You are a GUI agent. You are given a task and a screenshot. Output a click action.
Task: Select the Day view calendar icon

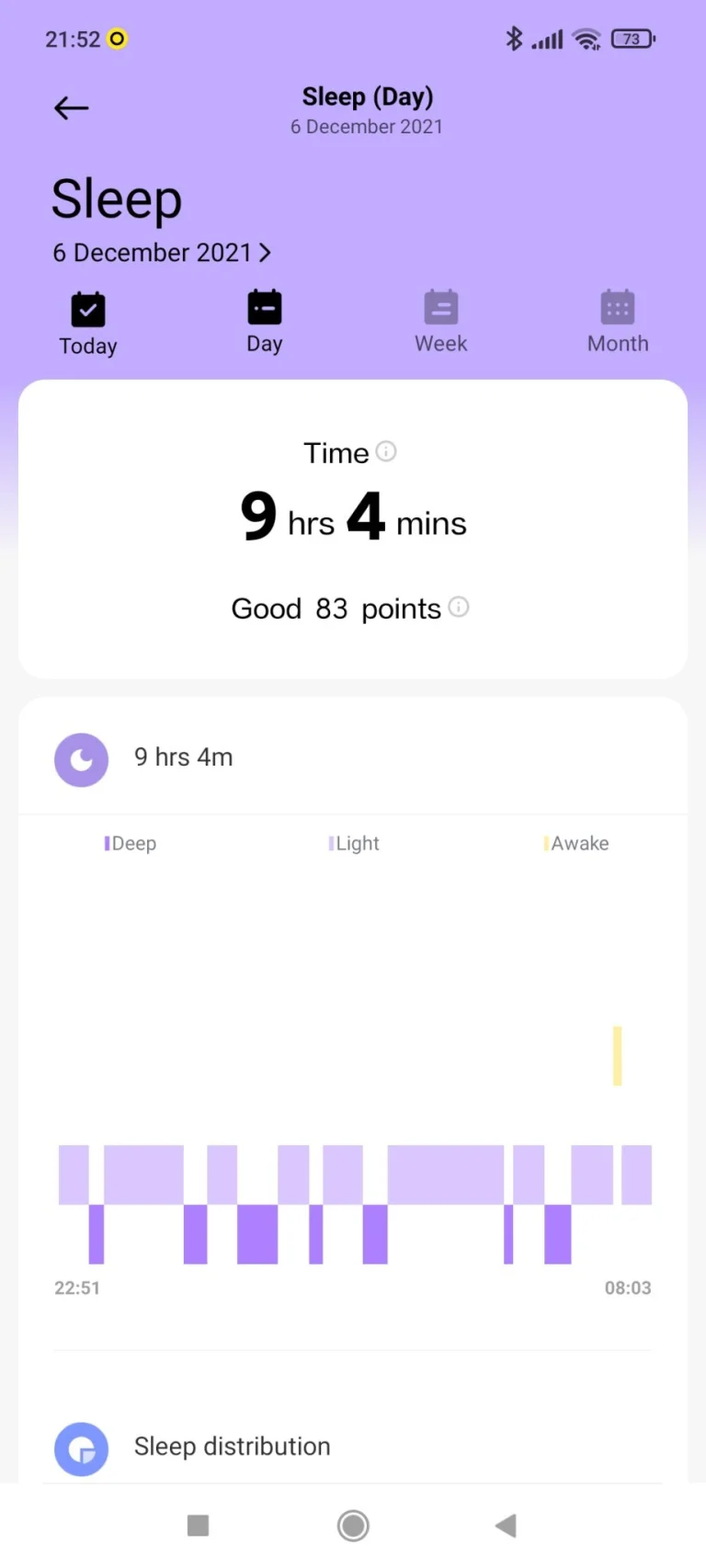(x=264, y=311)
